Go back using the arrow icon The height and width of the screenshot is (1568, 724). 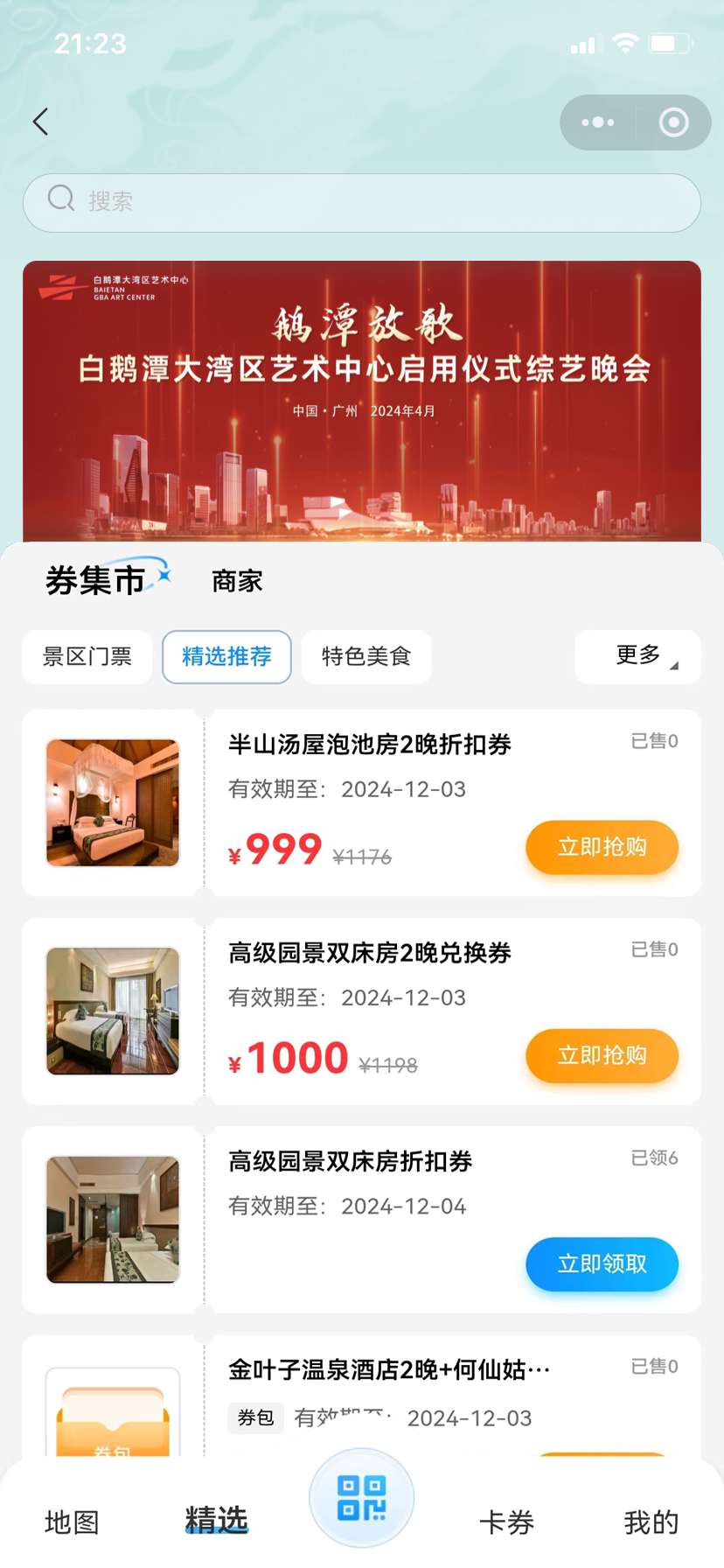coord(40,122)
